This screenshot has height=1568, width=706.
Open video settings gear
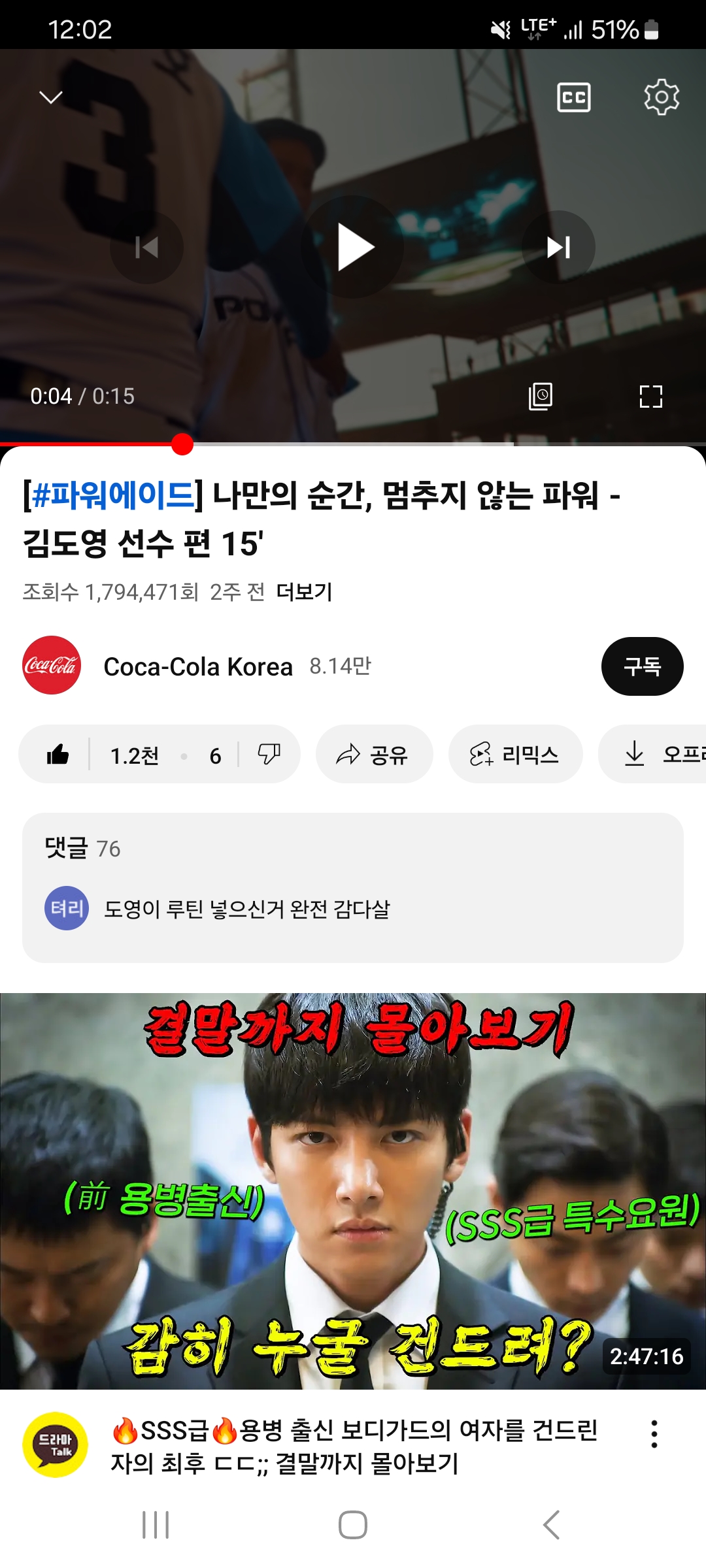(x=662, y=98)
